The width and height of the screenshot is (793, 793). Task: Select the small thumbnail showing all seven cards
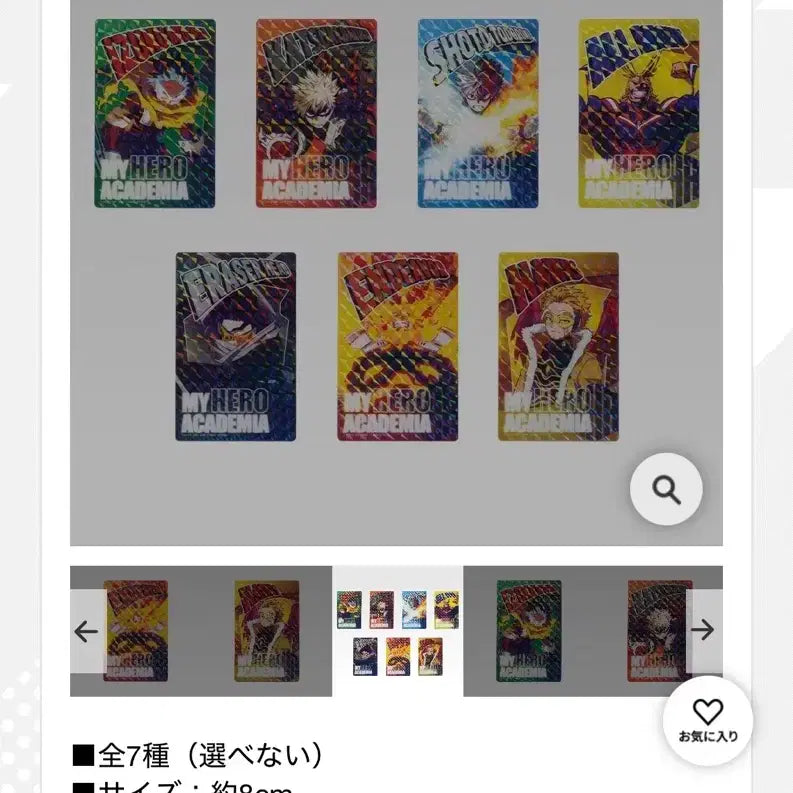[398, 631]
